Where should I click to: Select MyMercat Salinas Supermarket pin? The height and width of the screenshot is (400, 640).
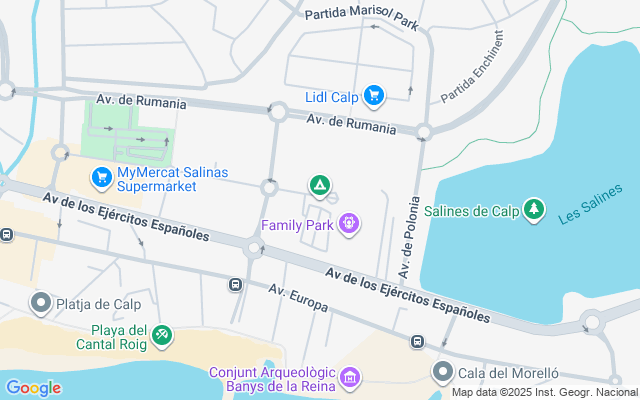click(x=101, y=179)
